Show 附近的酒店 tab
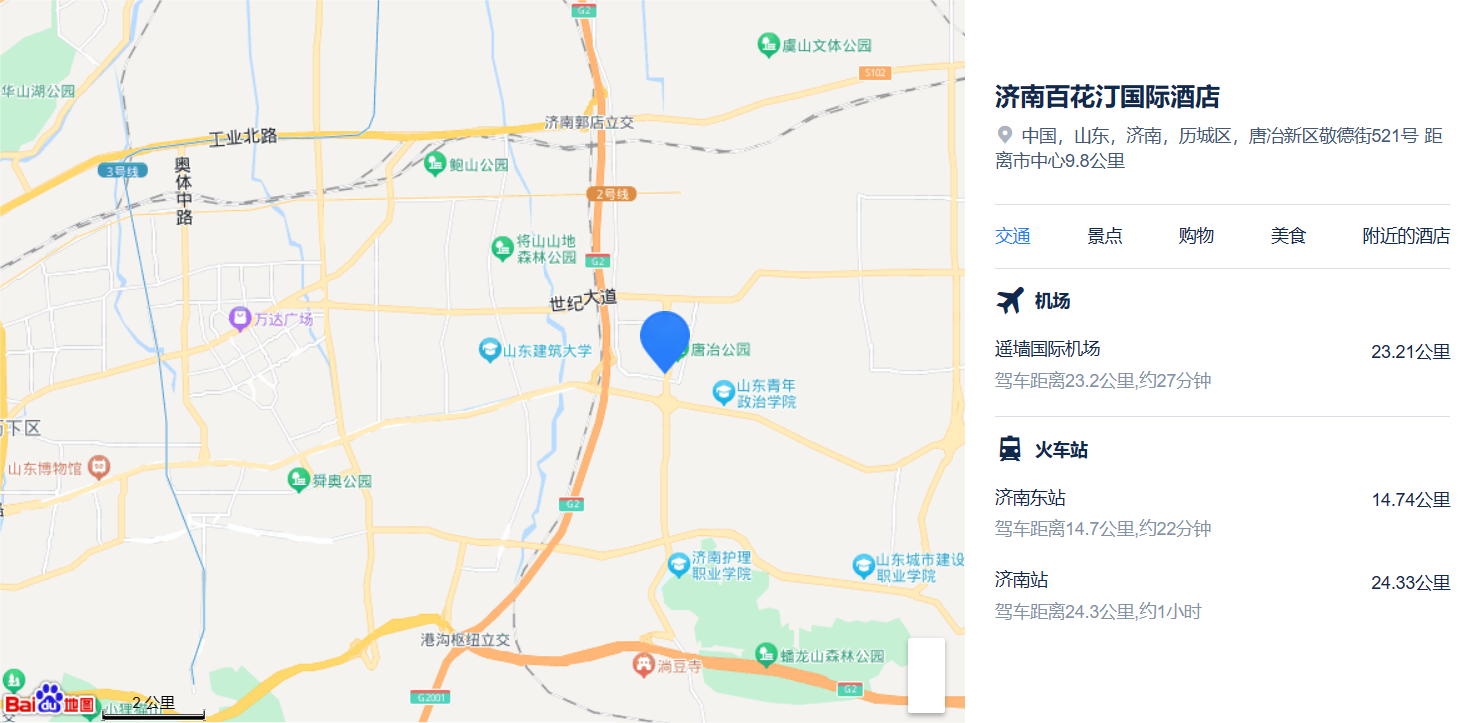This screenshot has width=1480, height=723. coord(1405,236)
